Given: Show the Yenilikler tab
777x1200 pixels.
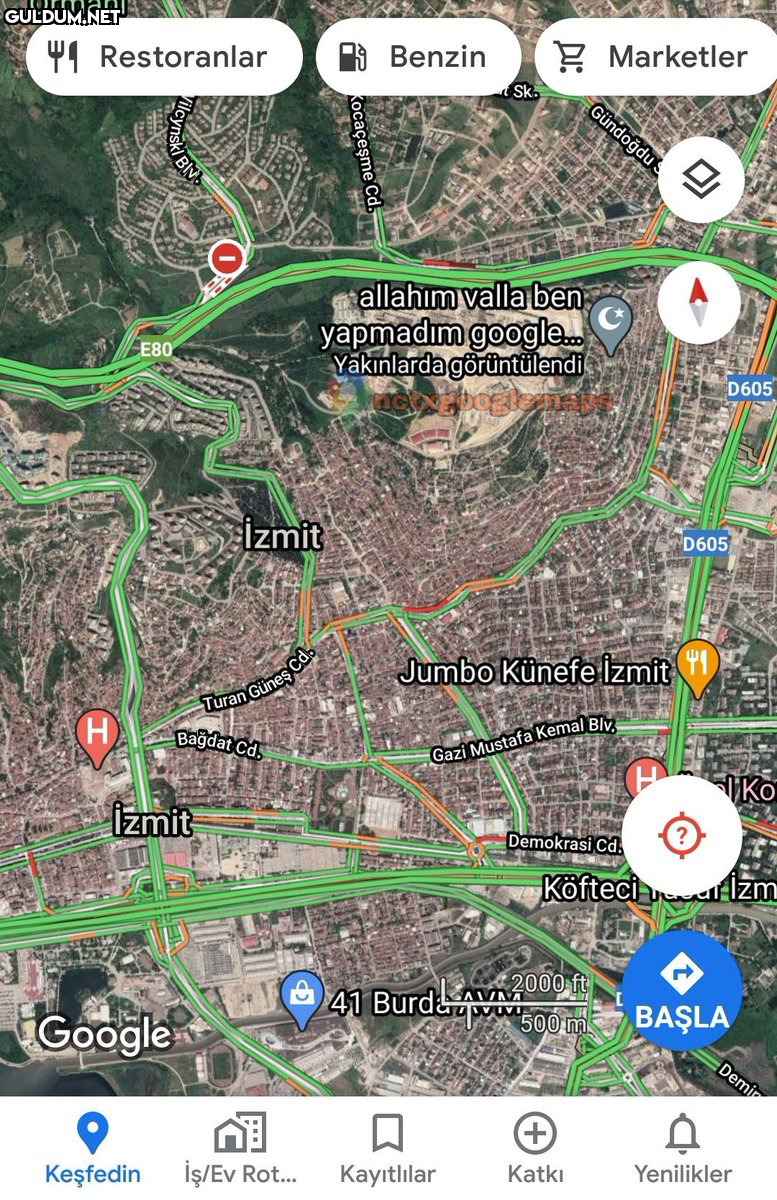Looking at the screenshot, I should (683, 1150).
